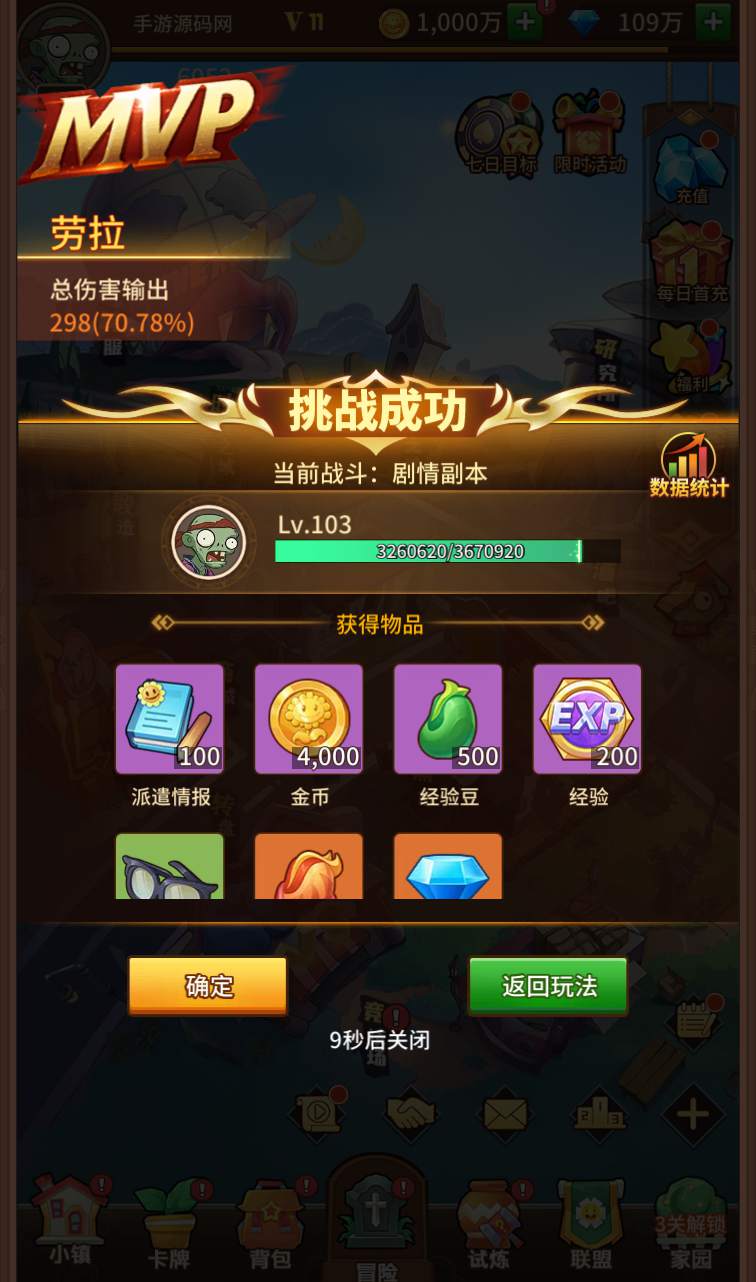Inspect the glasses reward item

pyautogui.click(x=170, y=867)
